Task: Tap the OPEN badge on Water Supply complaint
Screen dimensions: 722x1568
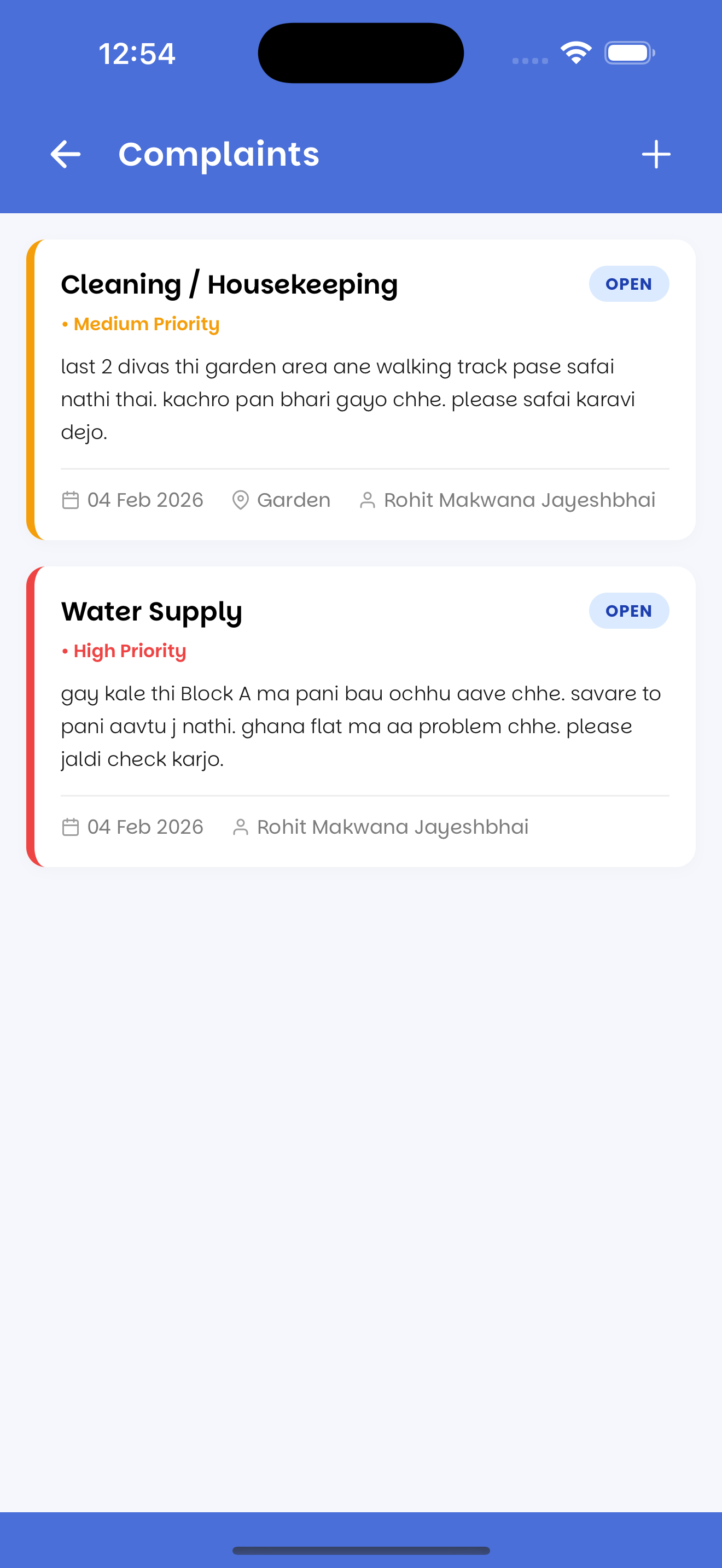Action: click(629, 611)
